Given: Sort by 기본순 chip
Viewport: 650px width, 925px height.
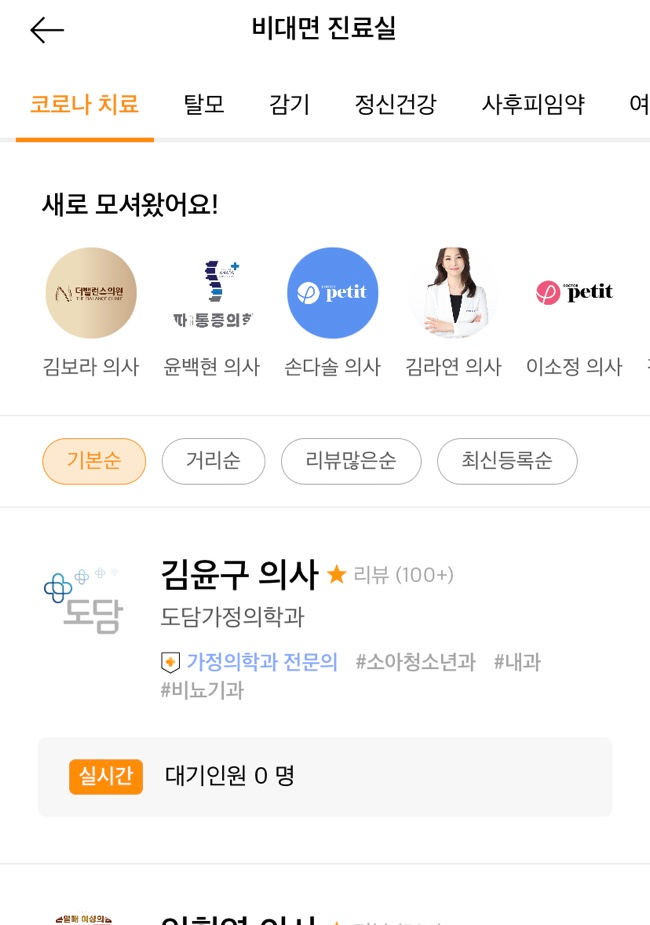Looking at the screenshot, I should 94,461.
